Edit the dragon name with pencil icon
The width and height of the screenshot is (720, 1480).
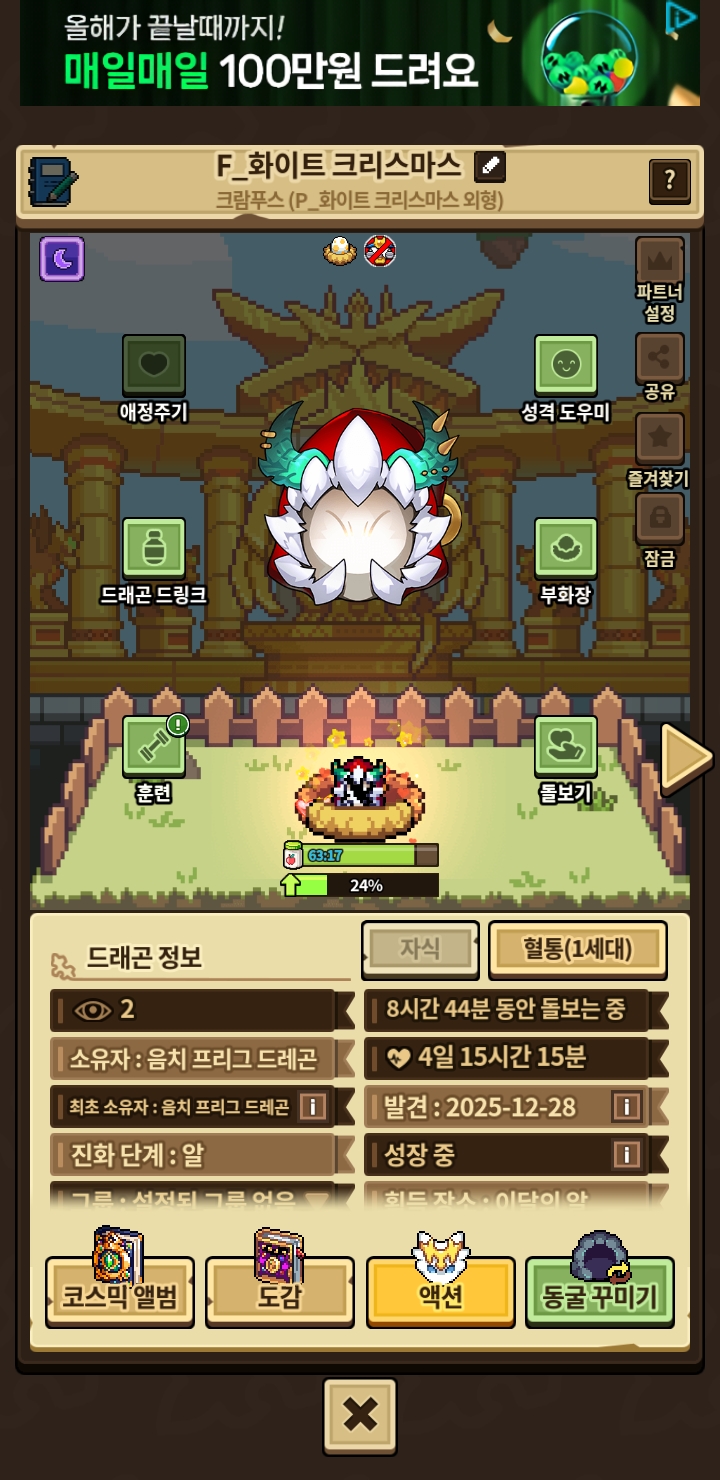coord(490,166)
